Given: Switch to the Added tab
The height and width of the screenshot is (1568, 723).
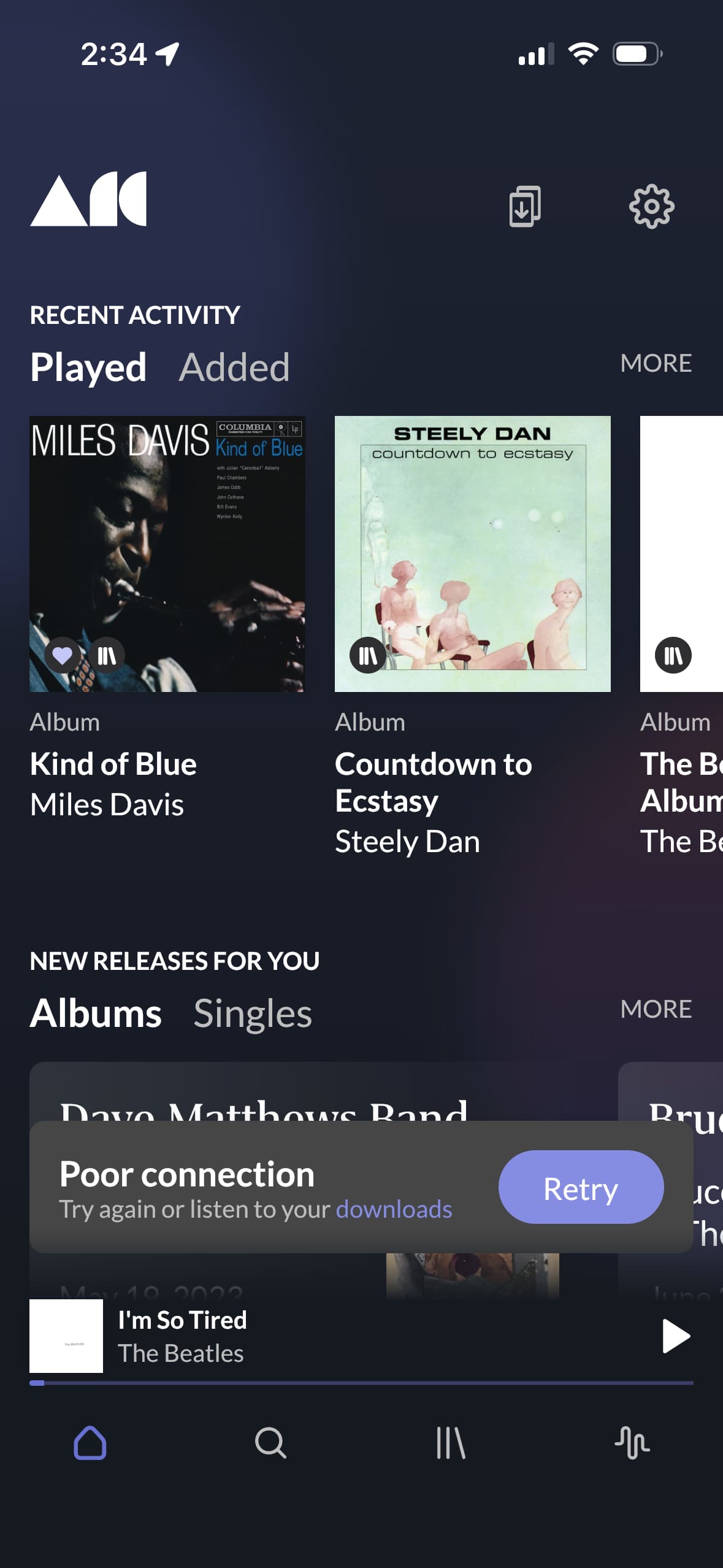Looking at the screenshot, I should [234, 367].
